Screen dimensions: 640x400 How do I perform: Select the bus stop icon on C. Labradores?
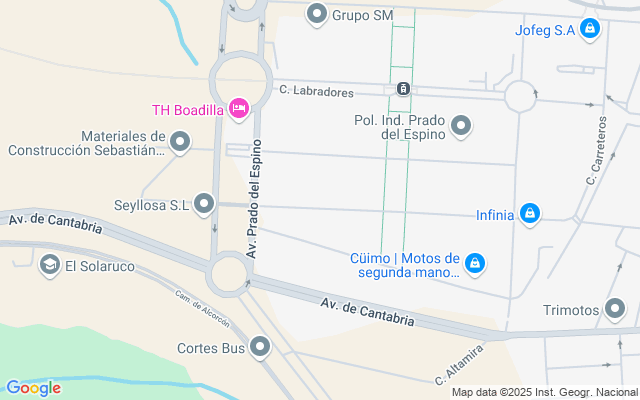tap(402, 90)
